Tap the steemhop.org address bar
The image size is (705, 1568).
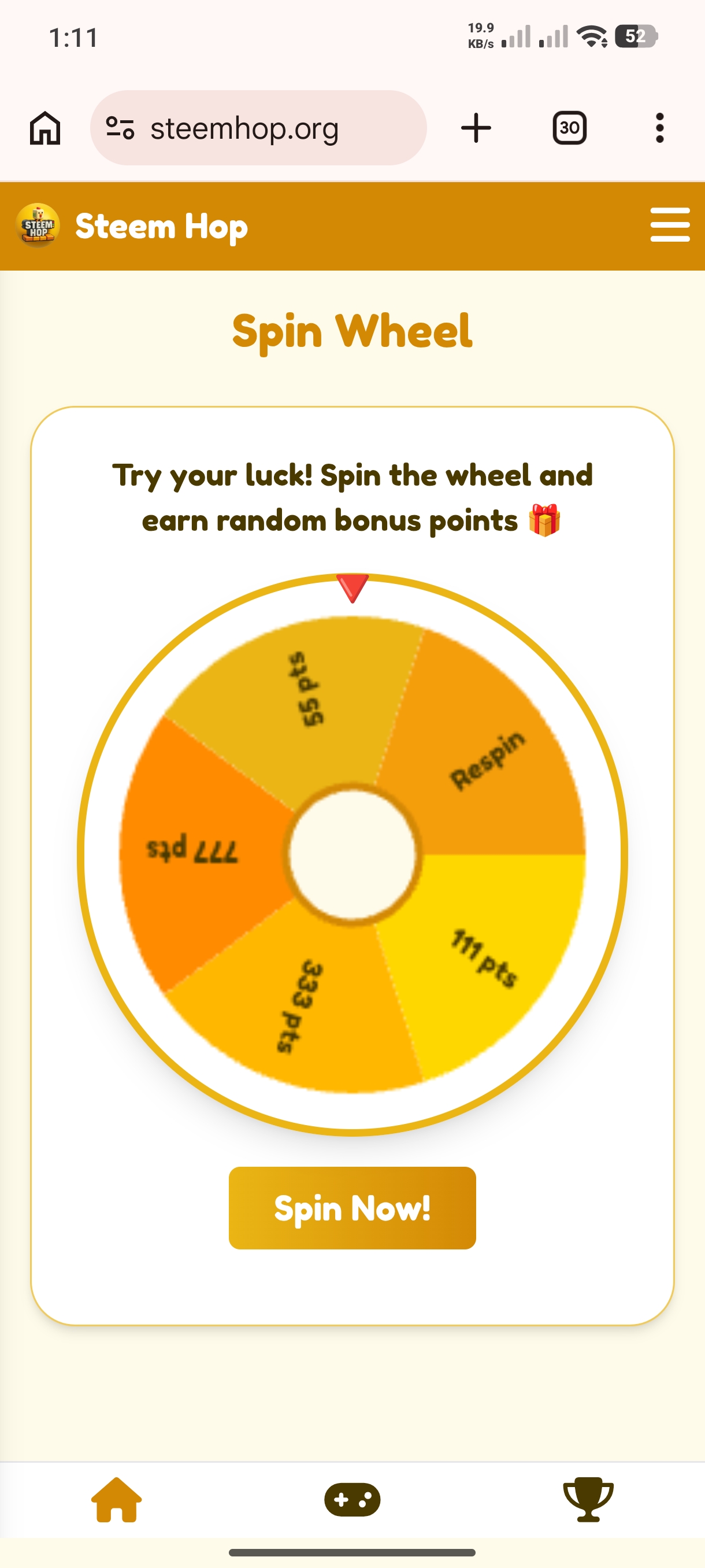point(258,128)
